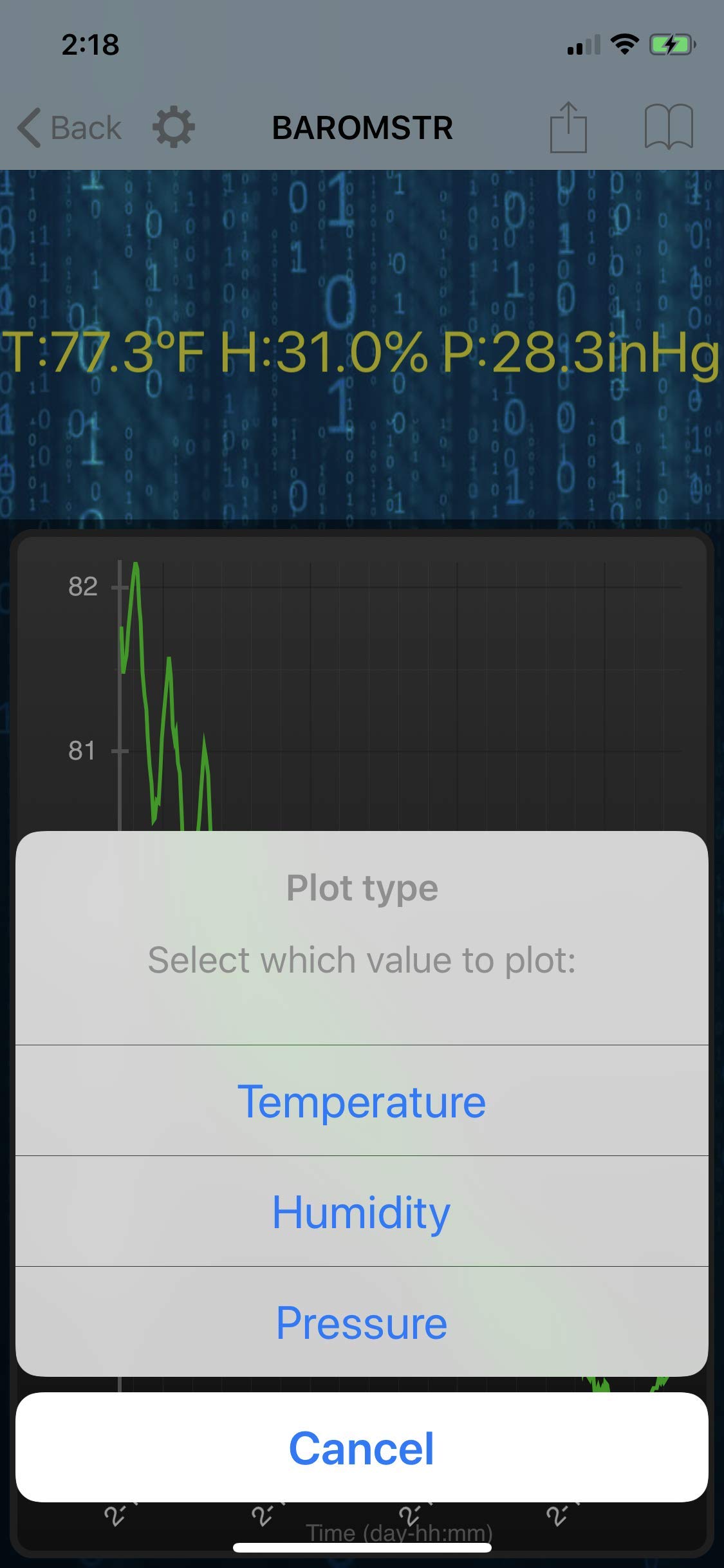Screen dimensions: 724x1568
Task: Share the BAROMSTR data
Action: click(x=568, y=127)
